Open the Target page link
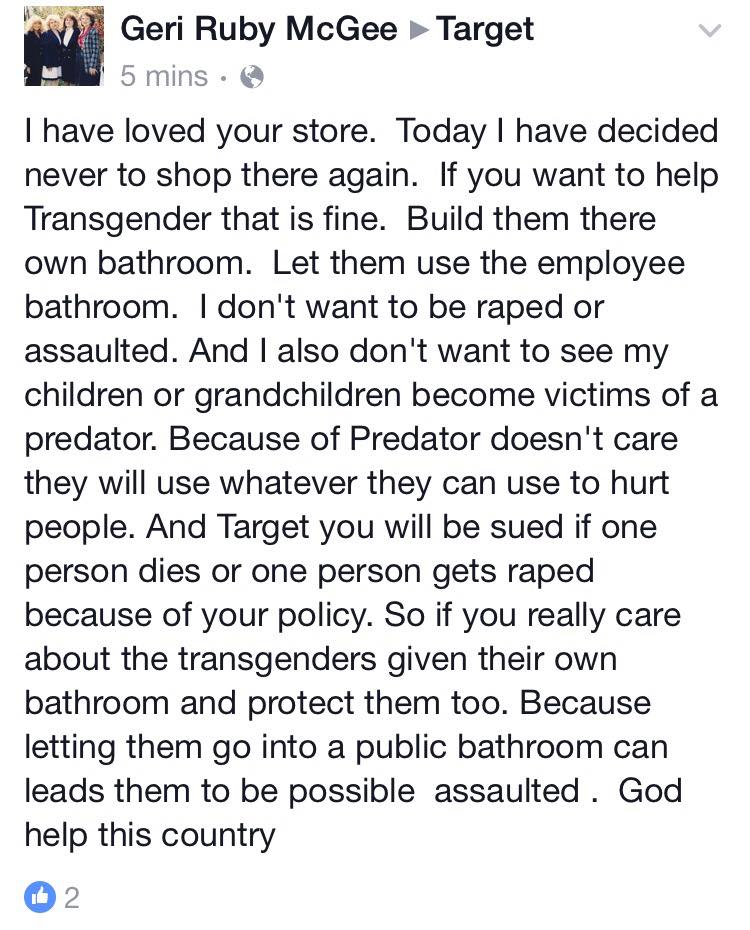Viewport: 750px width, 930px height. [x=485, y=30]
